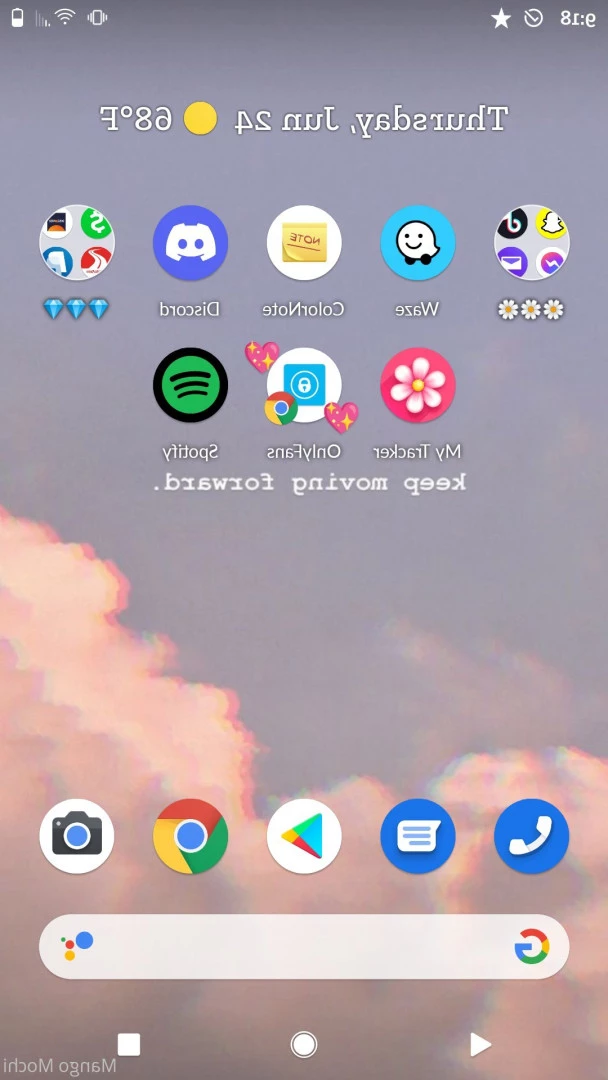608x1080 pixels.
Task: Tap the Google search bar
Action: coord(304,946)
